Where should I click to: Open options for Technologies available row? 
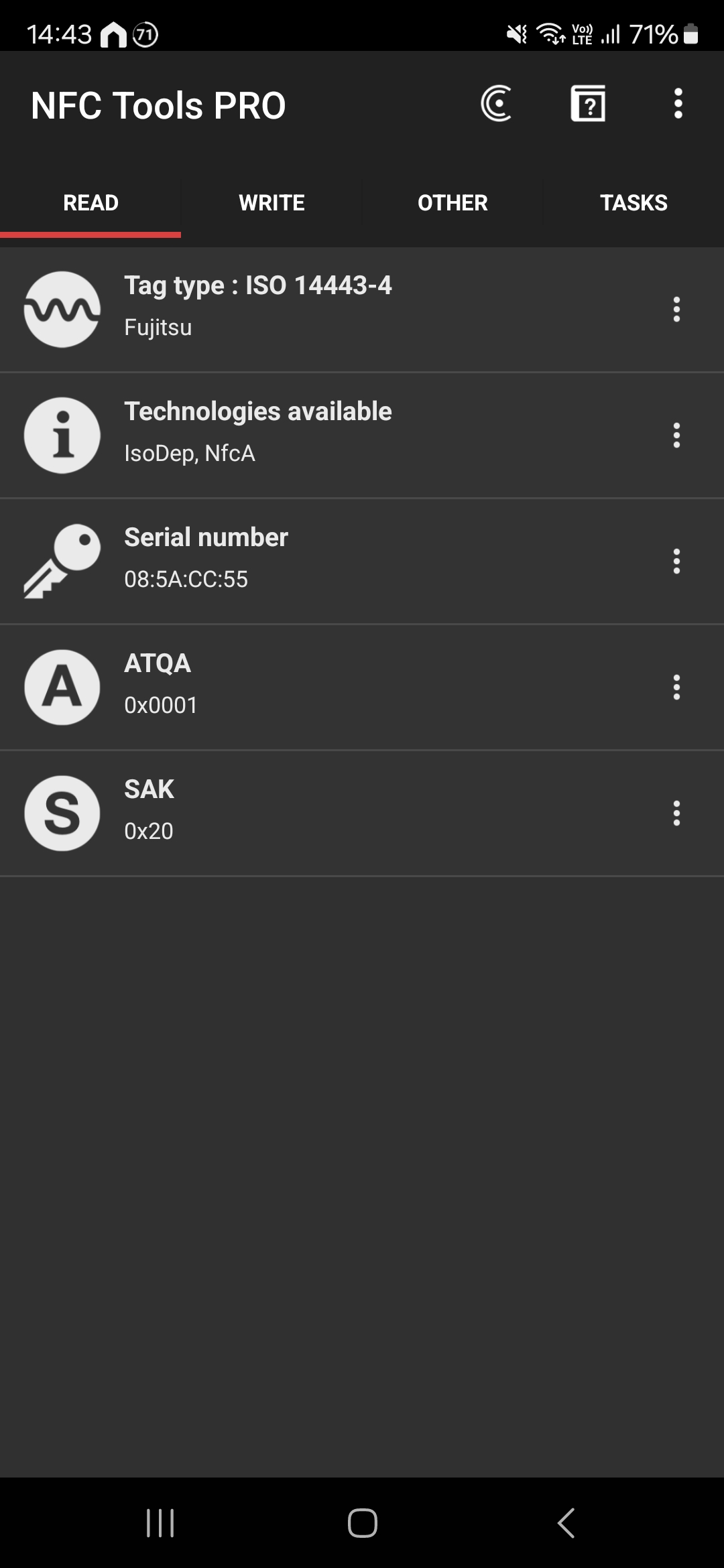(x=676, y=436)
